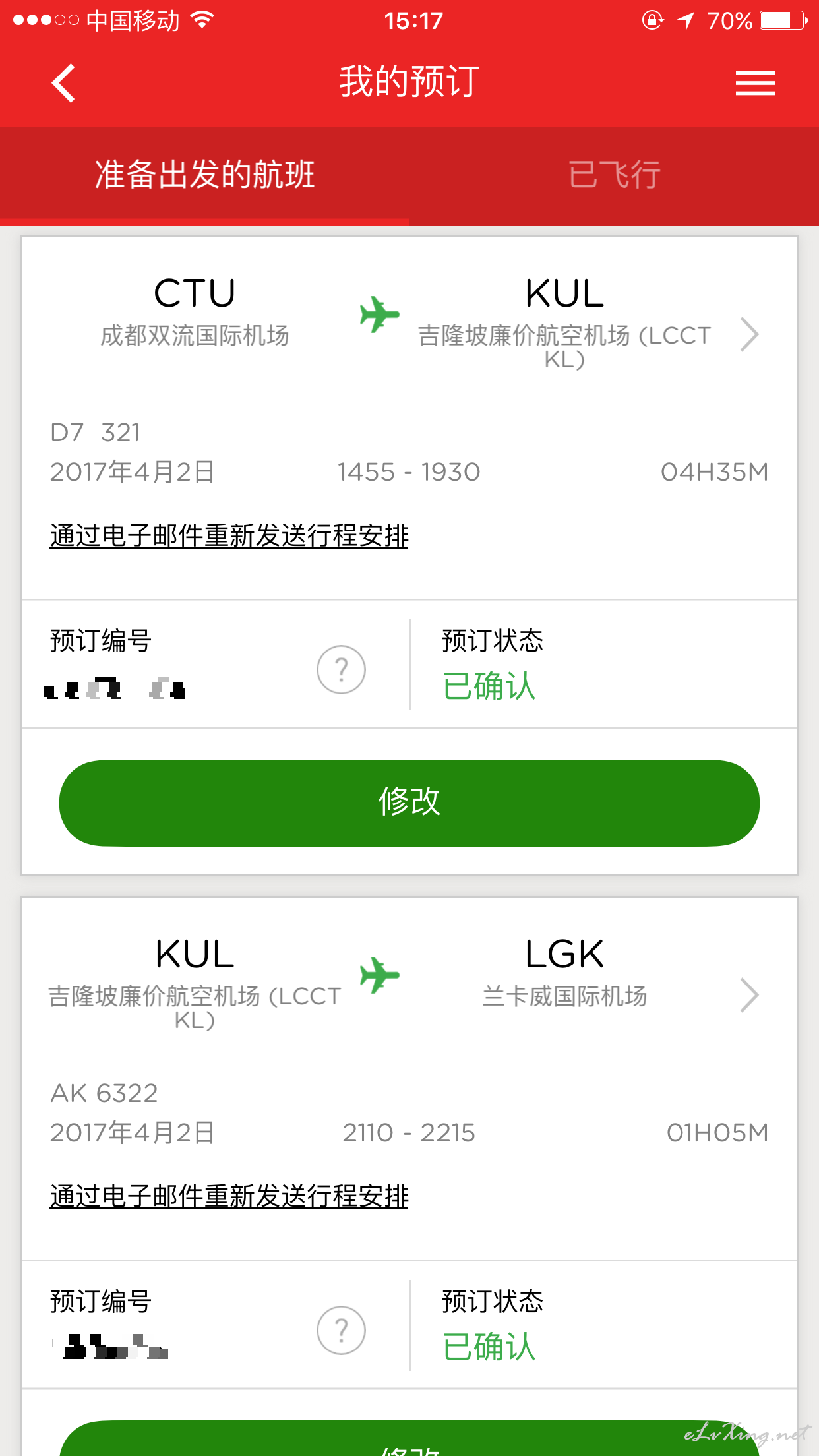Tap the booking number help icon for D7 321
This screenshot has height=1456, width=819.
click(x=341, y=669)
